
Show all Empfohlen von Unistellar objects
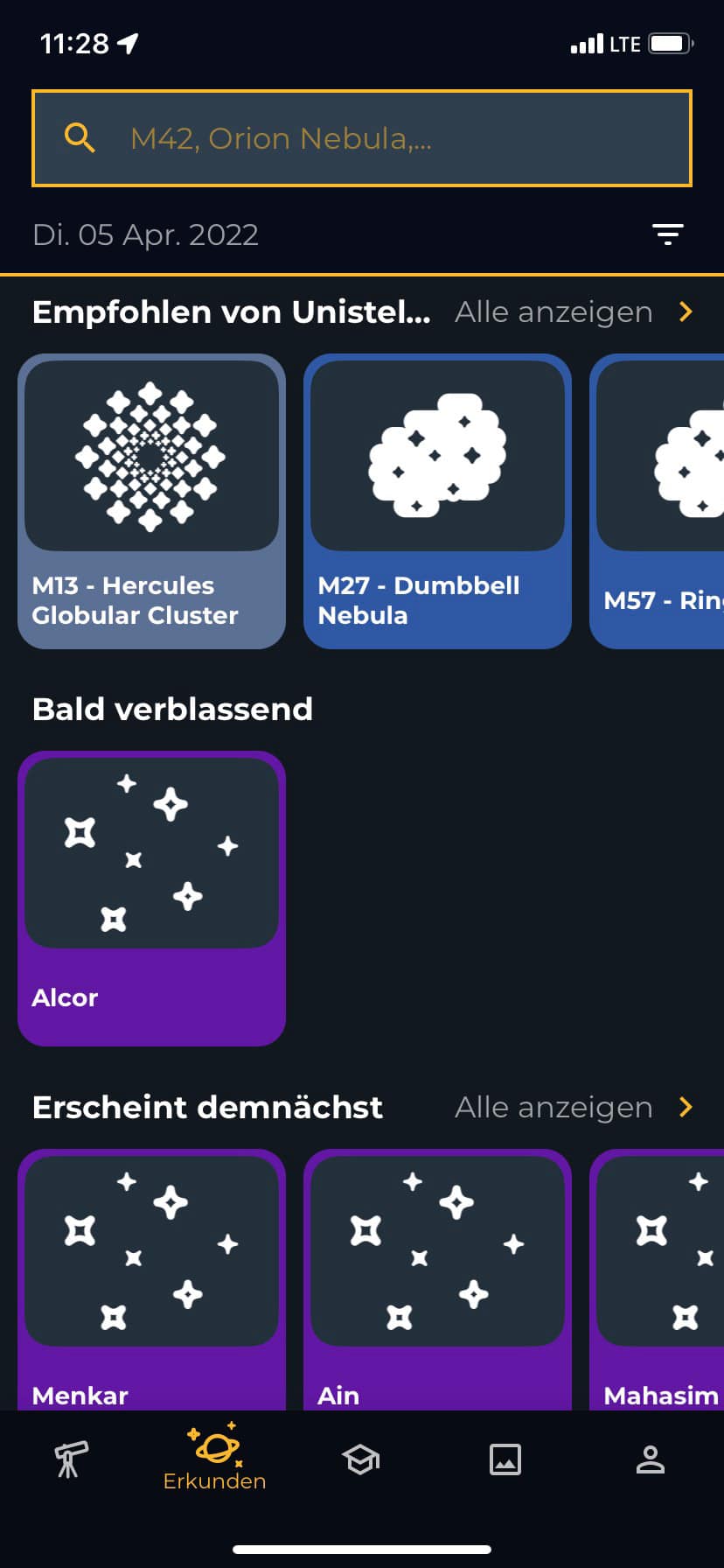(574, 312)
